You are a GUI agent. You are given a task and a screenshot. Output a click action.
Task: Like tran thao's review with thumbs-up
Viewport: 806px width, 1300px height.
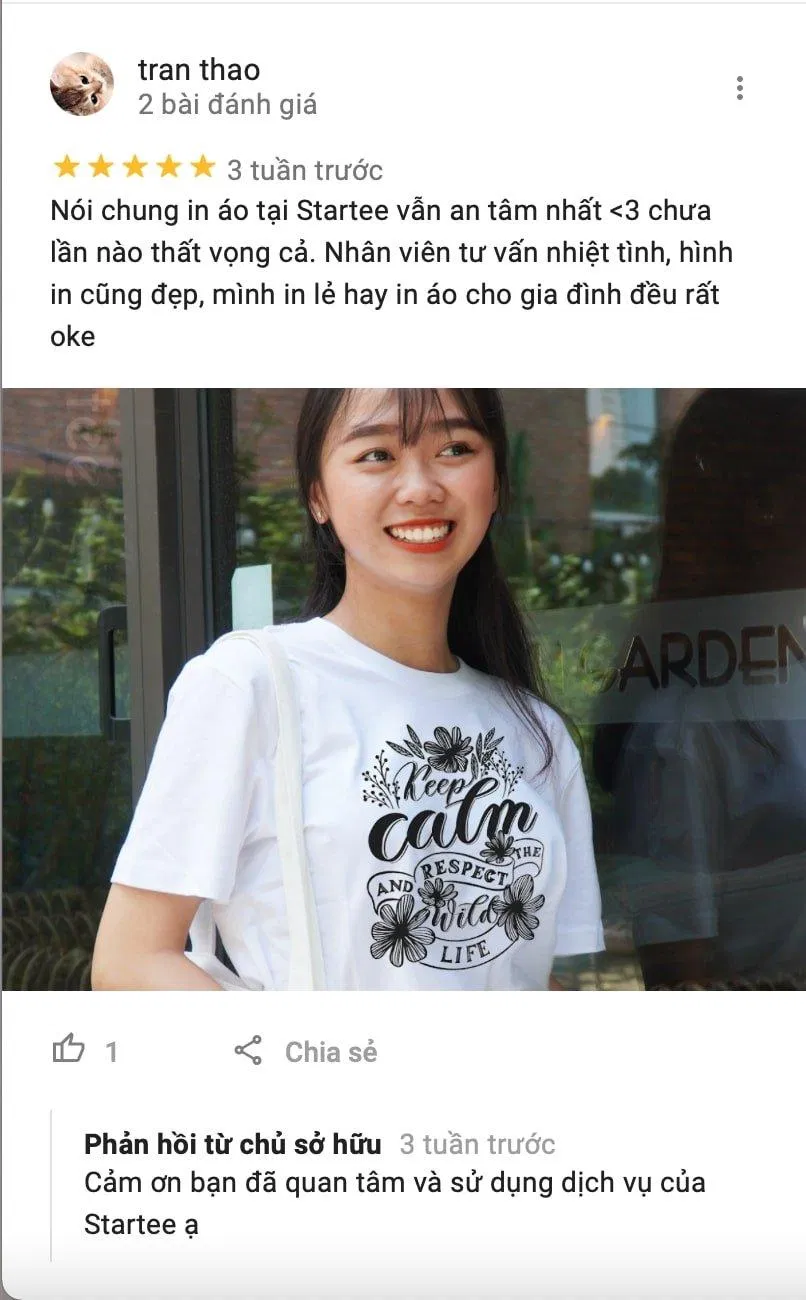pyautogui.click(x=69, y=1050)
